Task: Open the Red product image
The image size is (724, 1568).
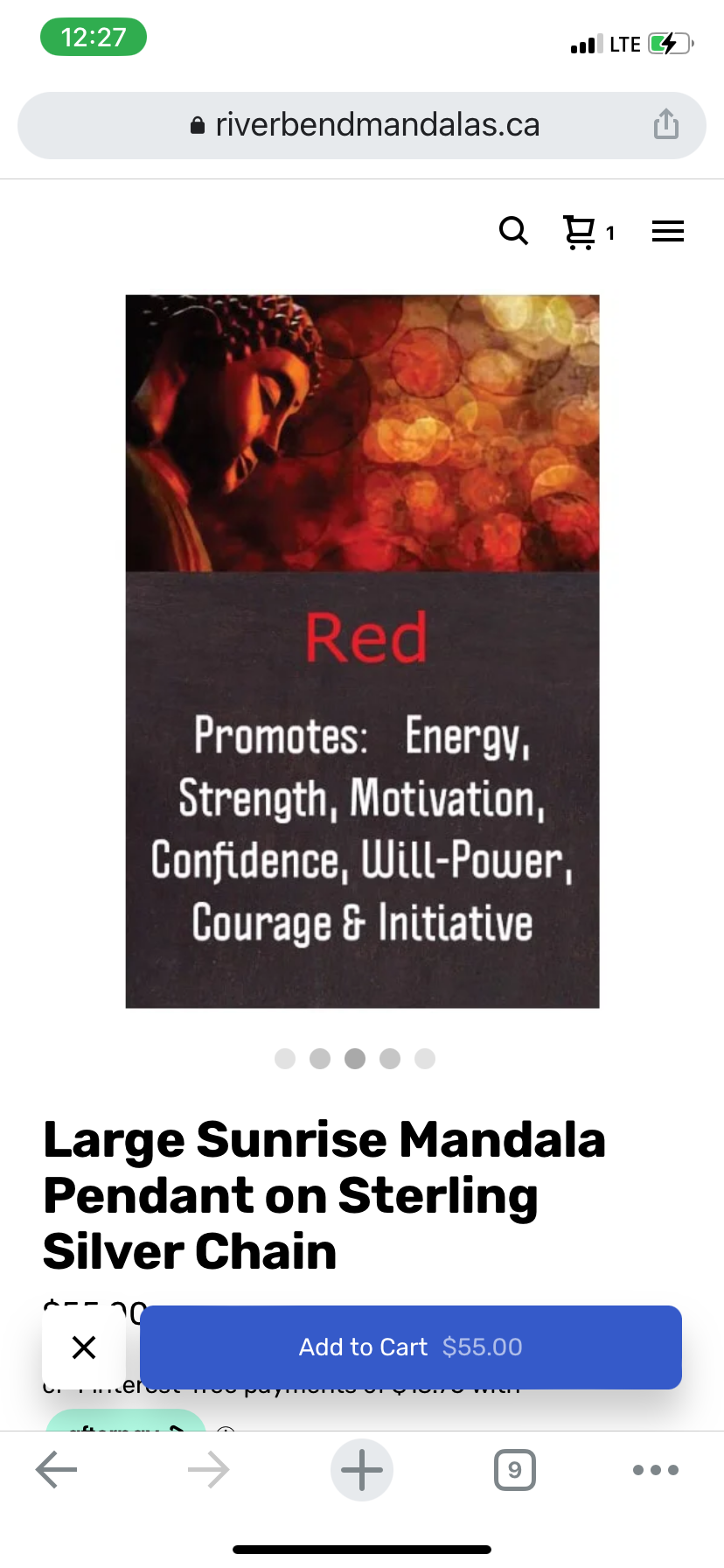Action: [362, 651]
